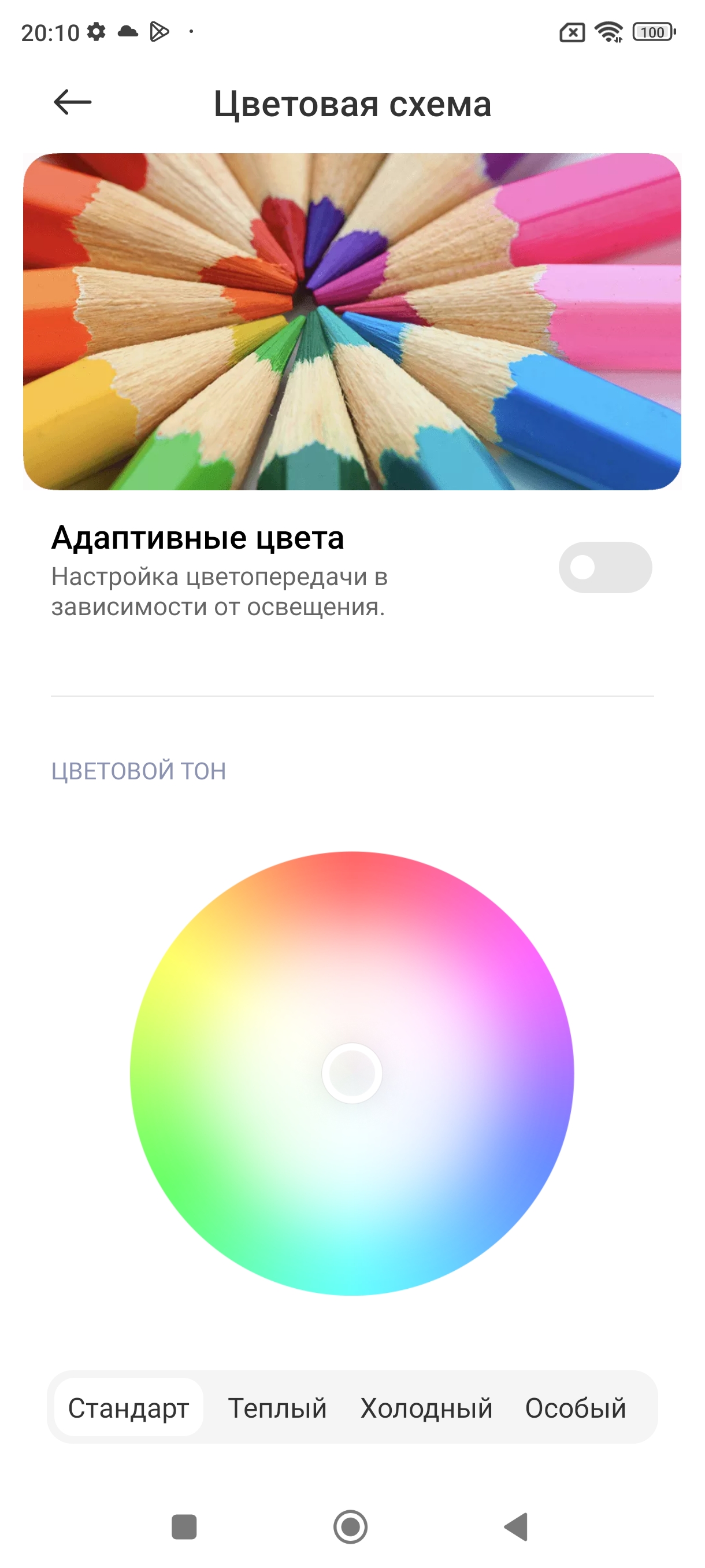This screenshot has height=1568, width=705.
Task: Switch to the Теплый tone
Action: [x=277, y=1408]
